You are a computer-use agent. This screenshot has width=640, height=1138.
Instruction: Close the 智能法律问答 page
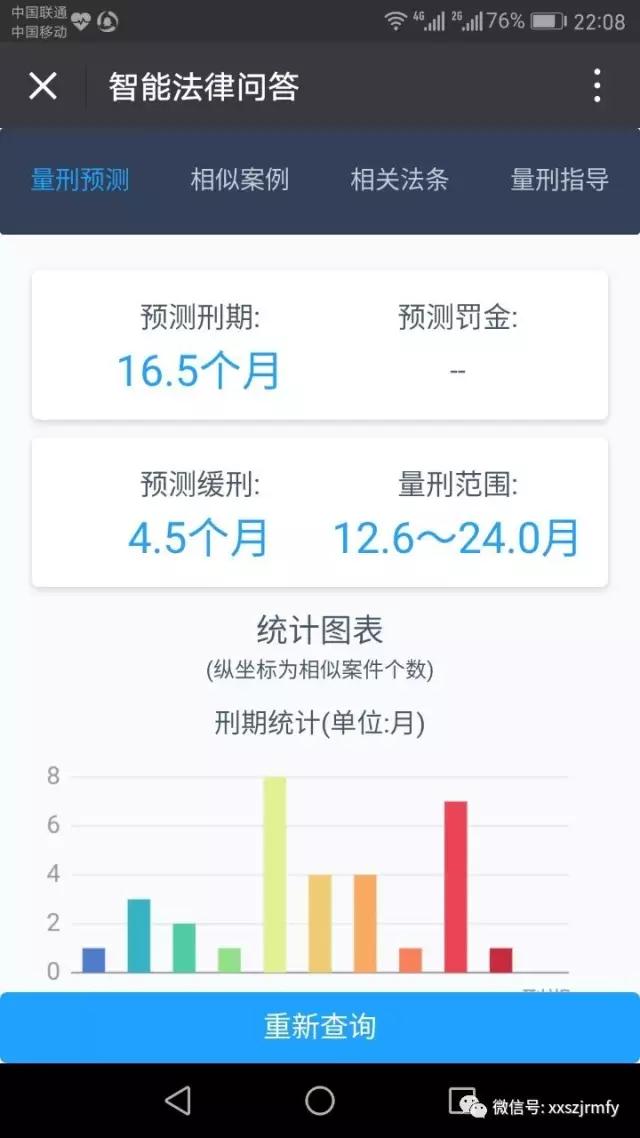[43, 86]
